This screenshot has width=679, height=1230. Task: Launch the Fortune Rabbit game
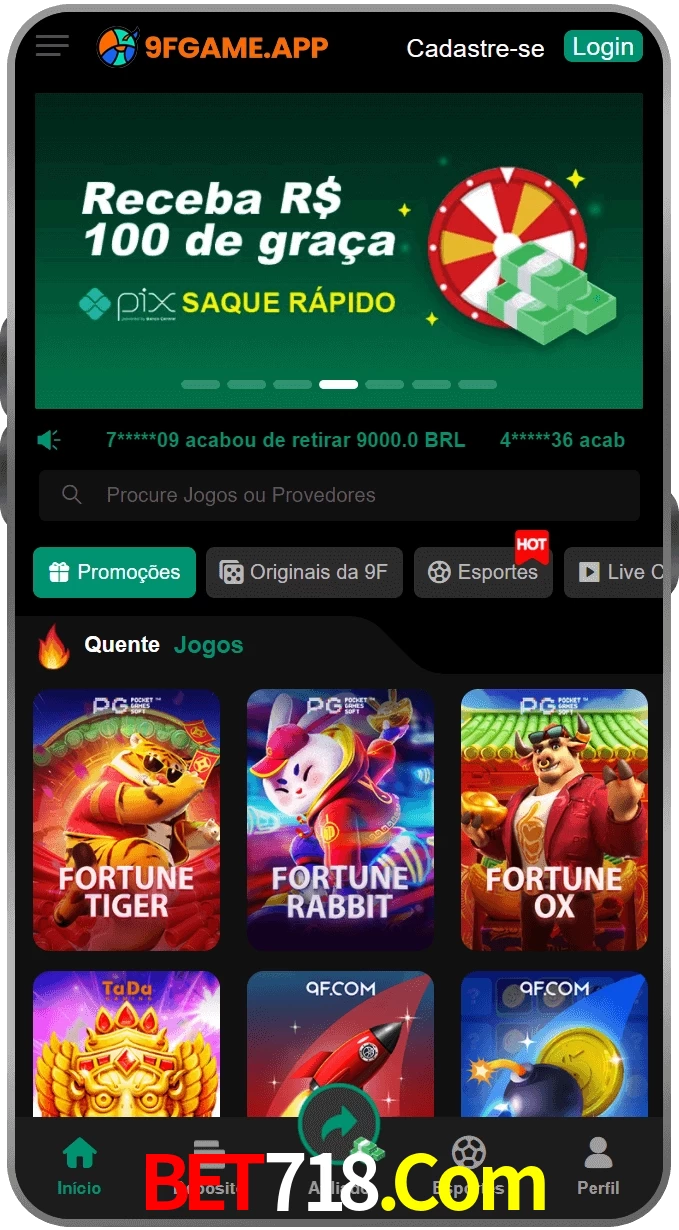pyautogui.click(x=340, y=820)
